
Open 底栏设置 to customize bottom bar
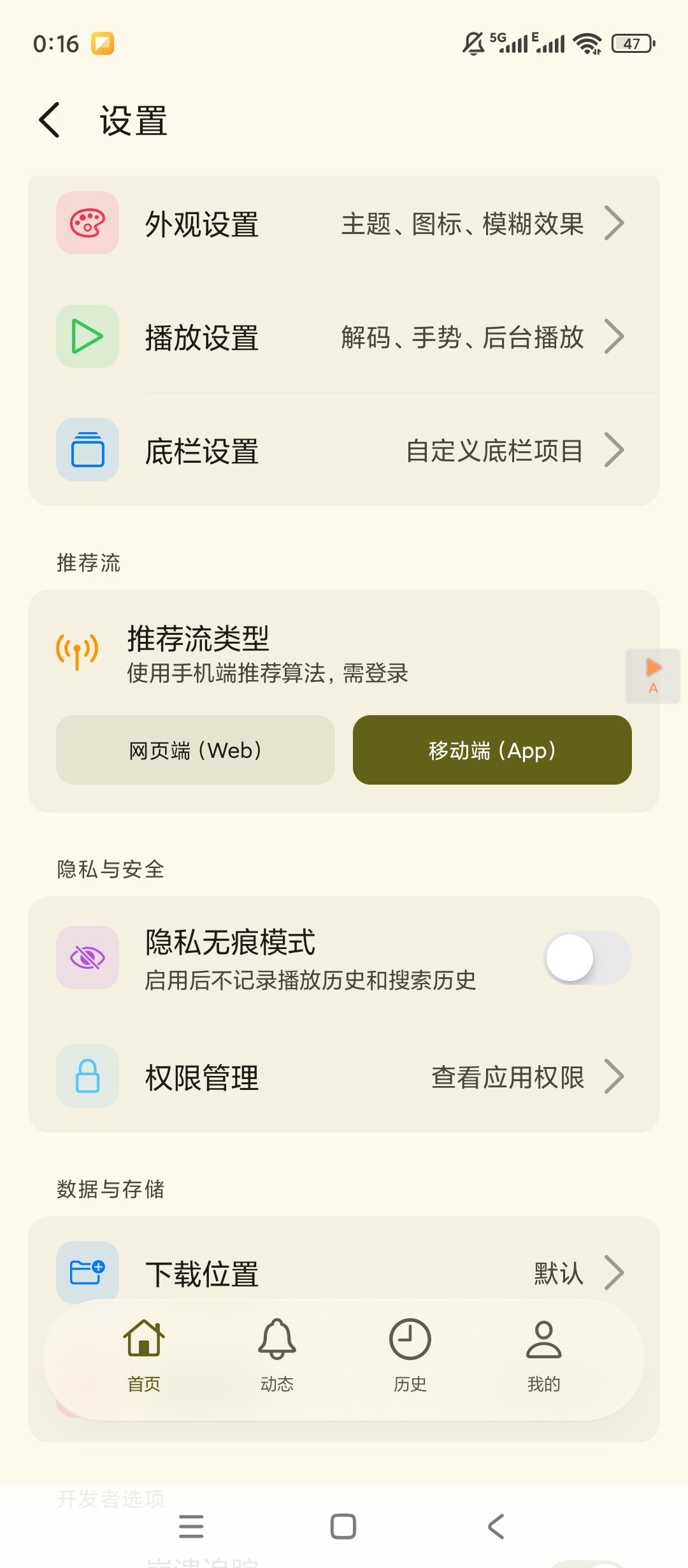coord(203,449)
